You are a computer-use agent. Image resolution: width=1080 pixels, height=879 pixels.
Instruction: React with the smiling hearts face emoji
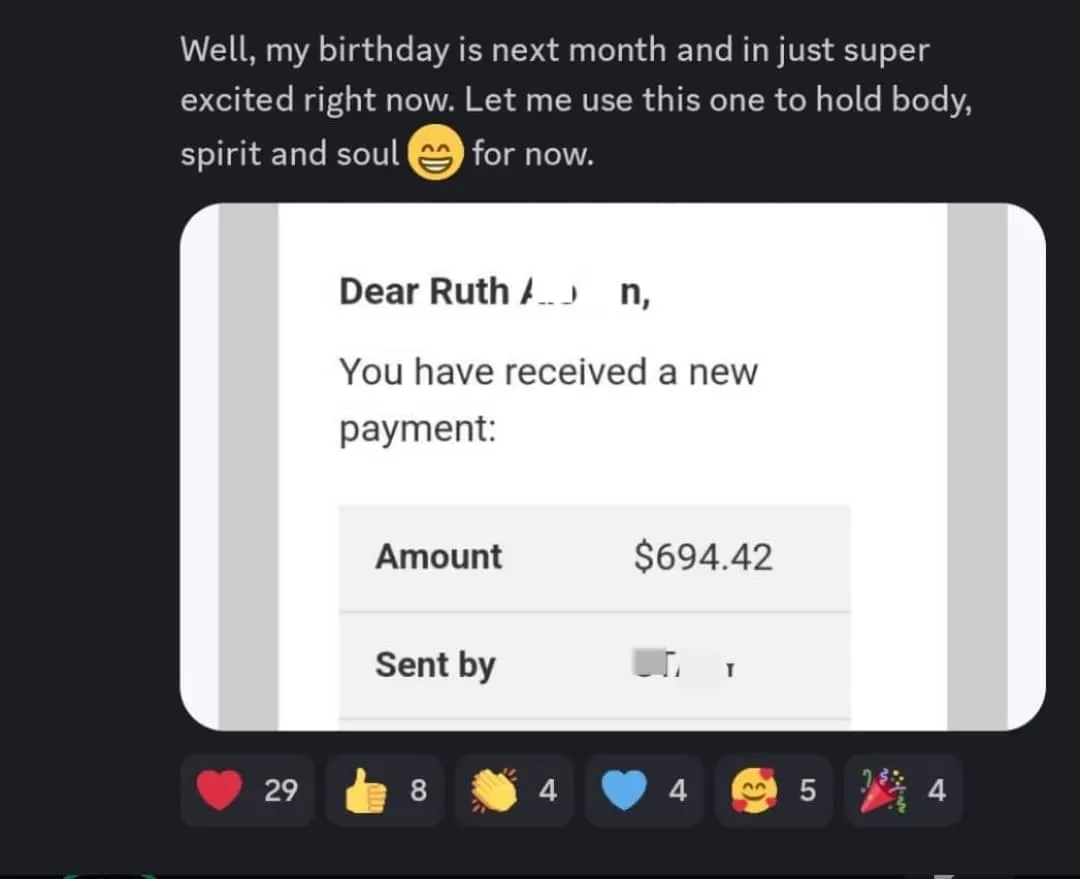[773, 790]
